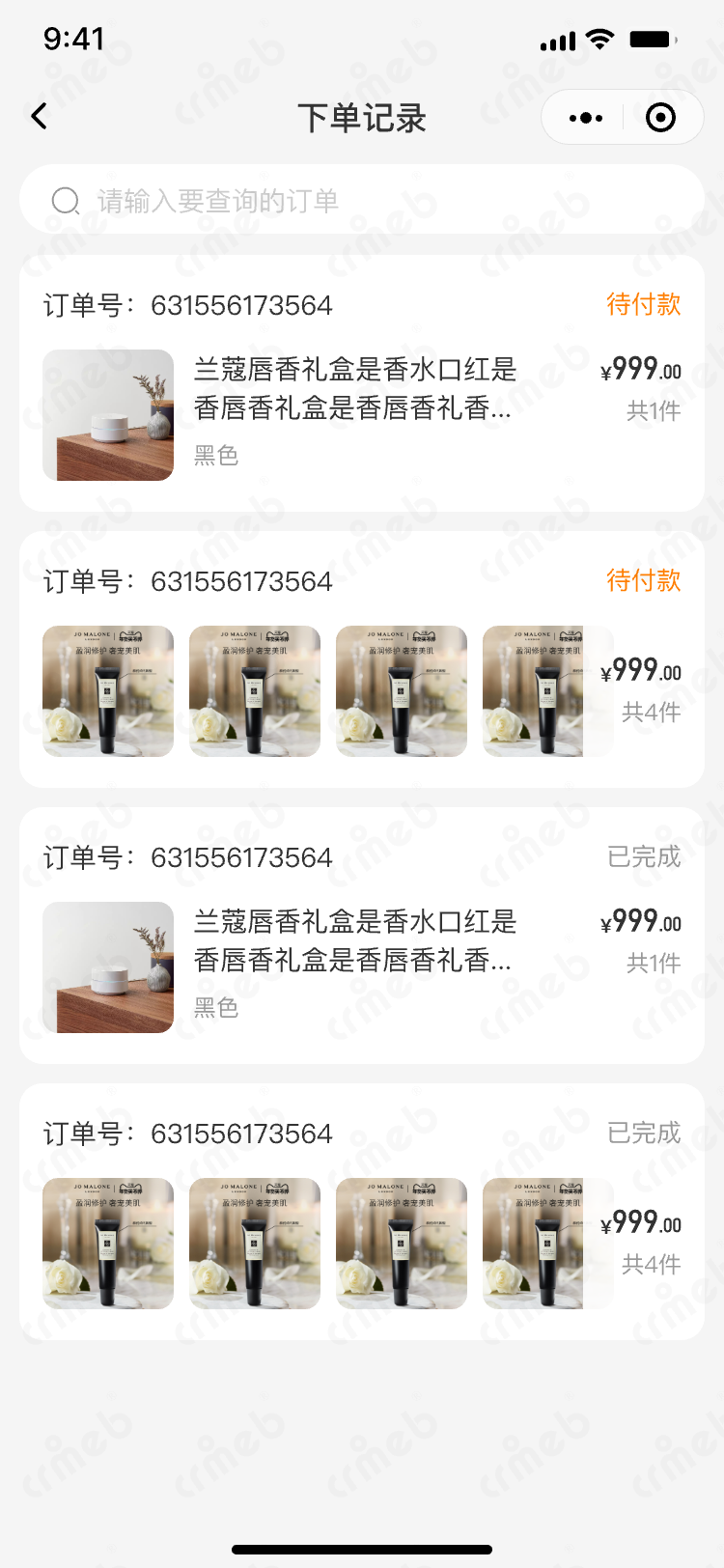Go back from the 下单记录 page
The width and height of the screenshot is (724, 1568).
point(40,117)
